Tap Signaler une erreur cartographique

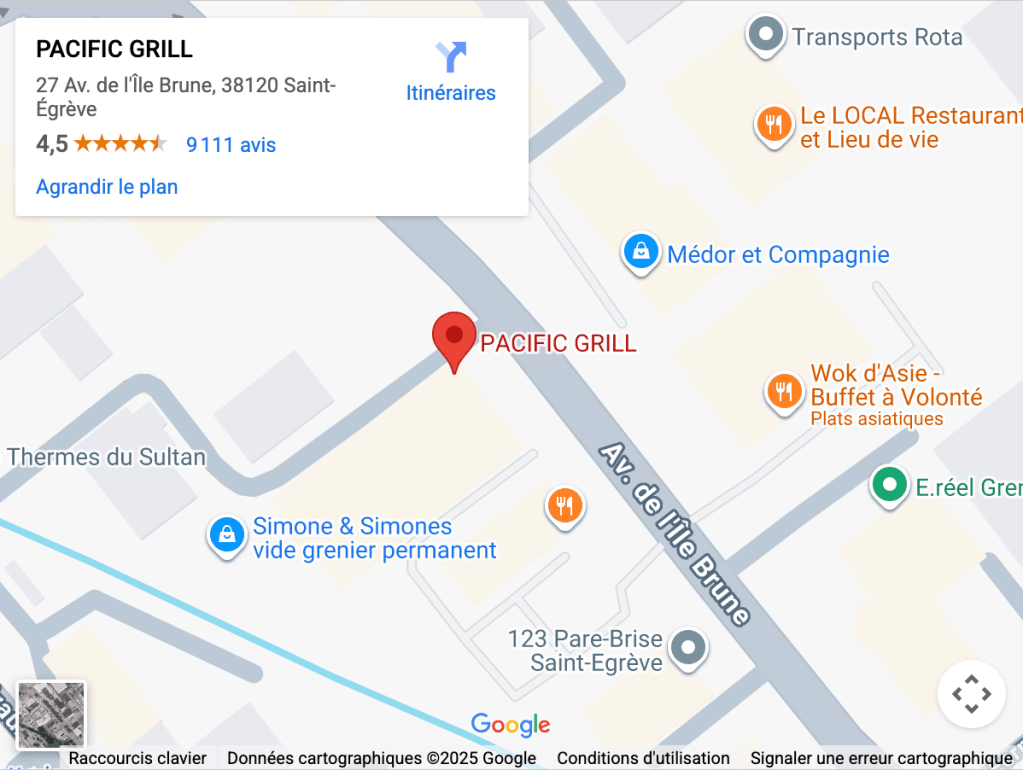881,758
